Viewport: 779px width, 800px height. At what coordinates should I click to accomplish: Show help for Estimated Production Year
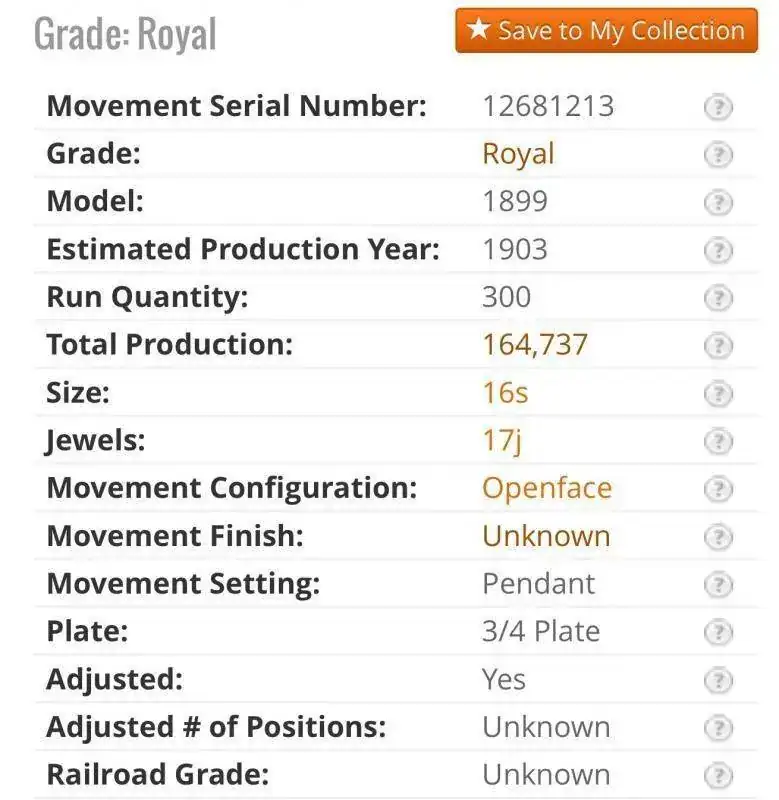point(718,251)
